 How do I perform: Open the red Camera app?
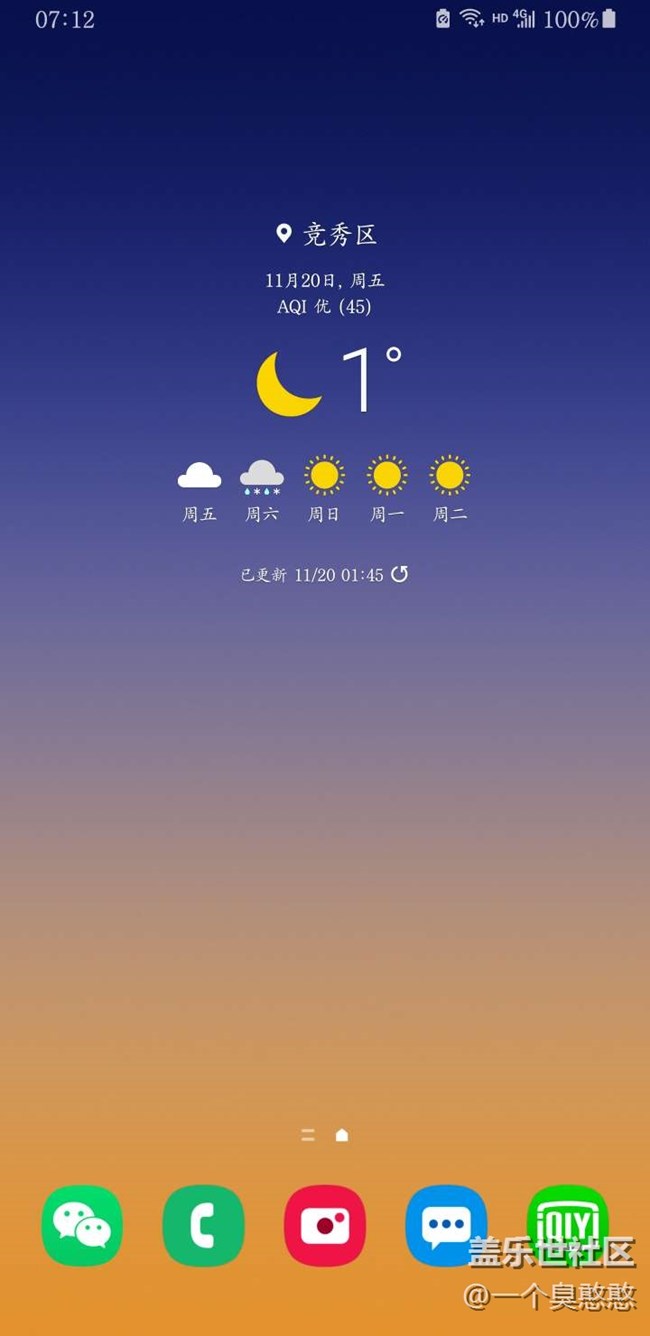(325, 1225)
